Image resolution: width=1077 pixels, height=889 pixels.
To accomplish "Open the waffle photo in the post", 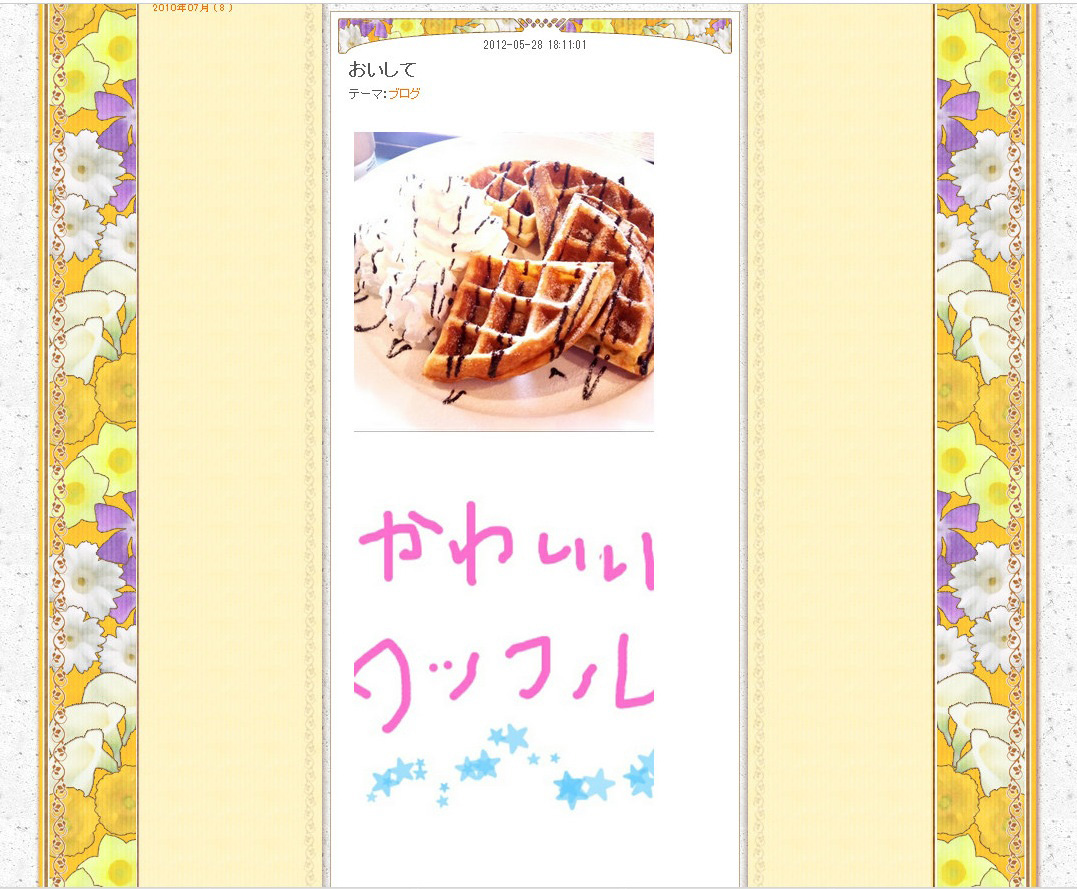I will coord(503,281).
